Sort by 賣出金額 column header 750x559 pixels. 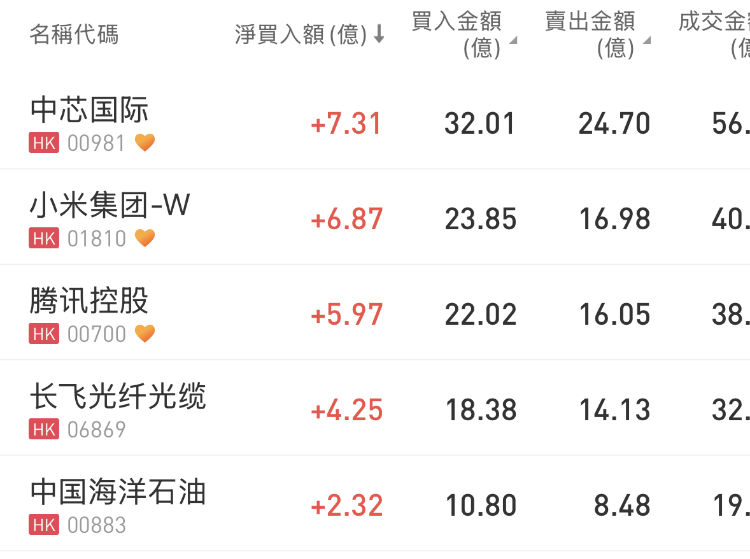596,34
